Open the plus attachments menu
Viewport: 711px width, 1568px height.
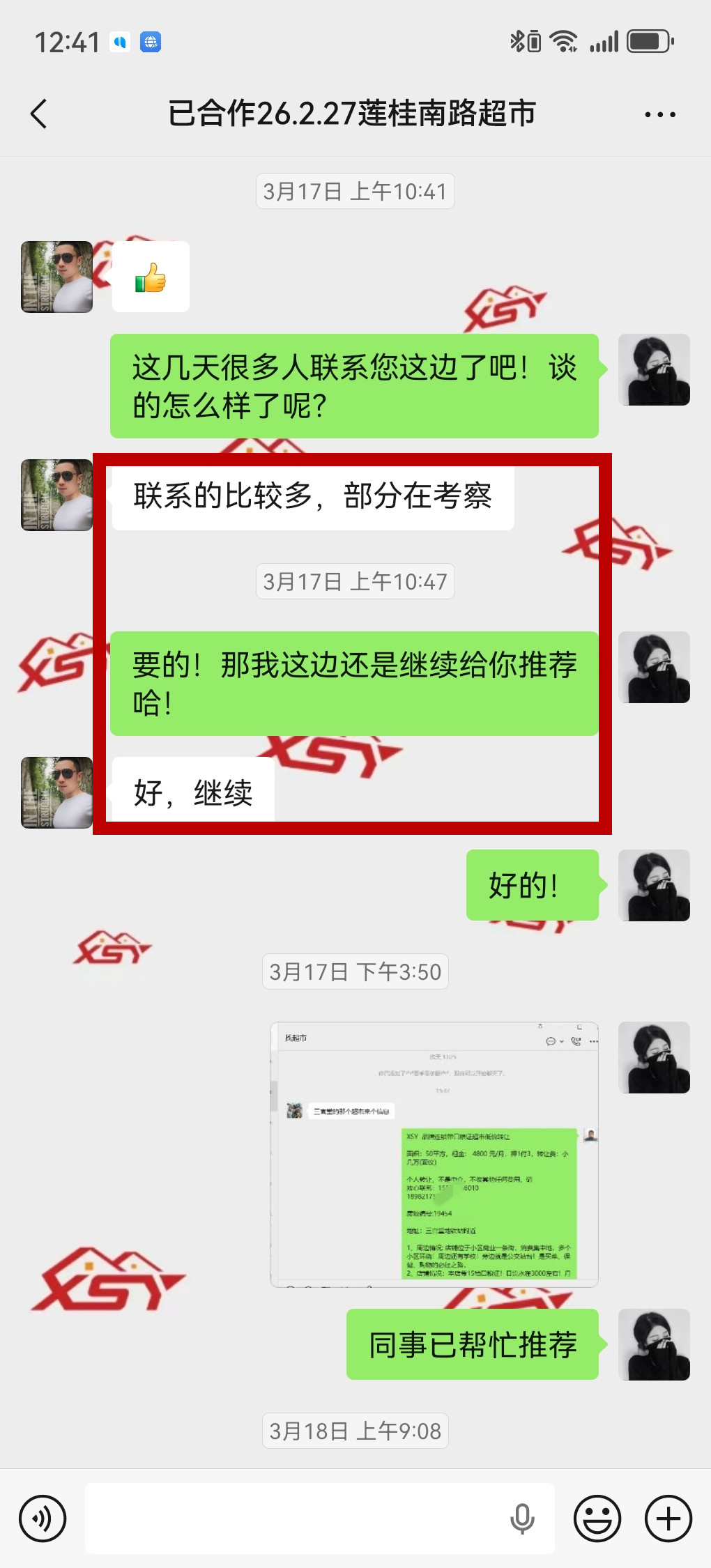[668, 1519]
